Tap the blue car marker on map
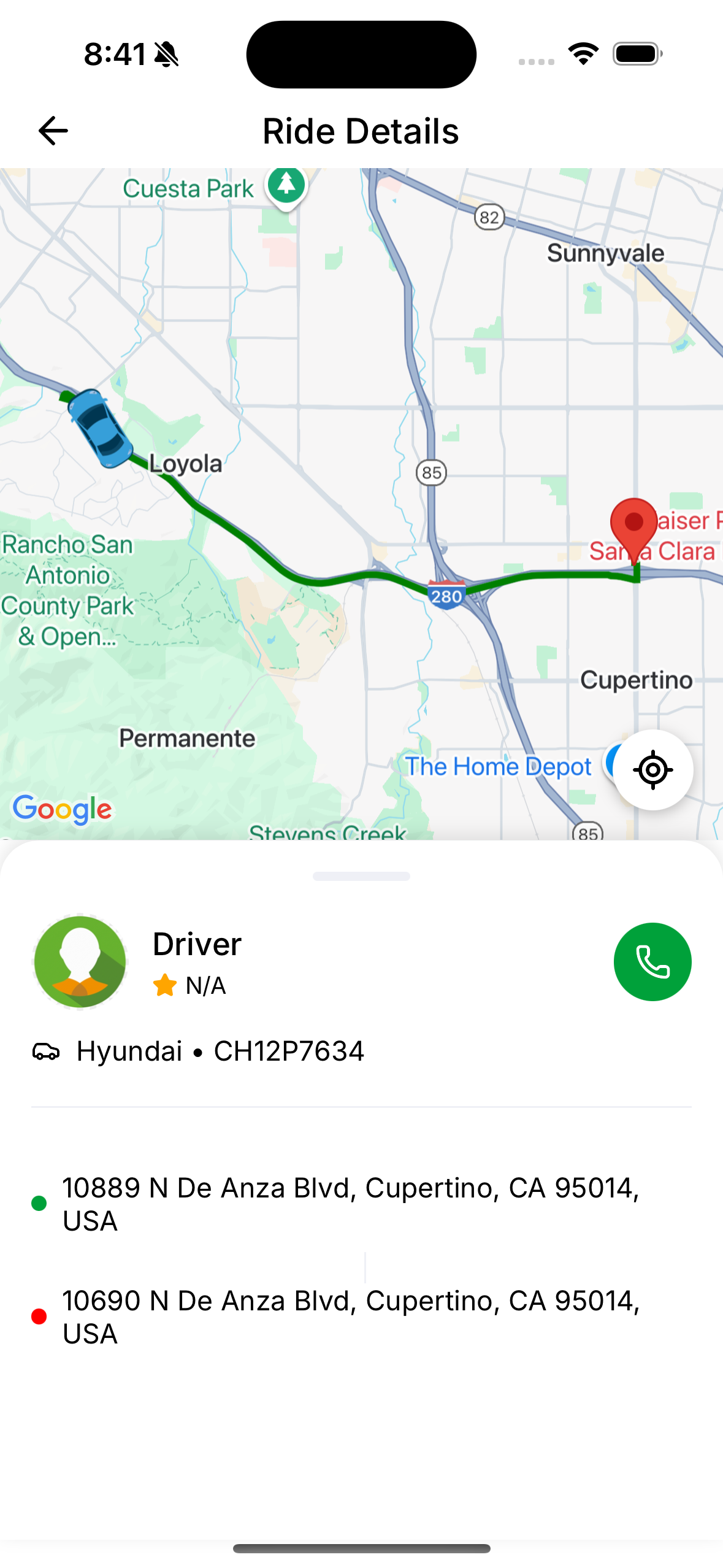723x1568 pixels. [99, 428]
